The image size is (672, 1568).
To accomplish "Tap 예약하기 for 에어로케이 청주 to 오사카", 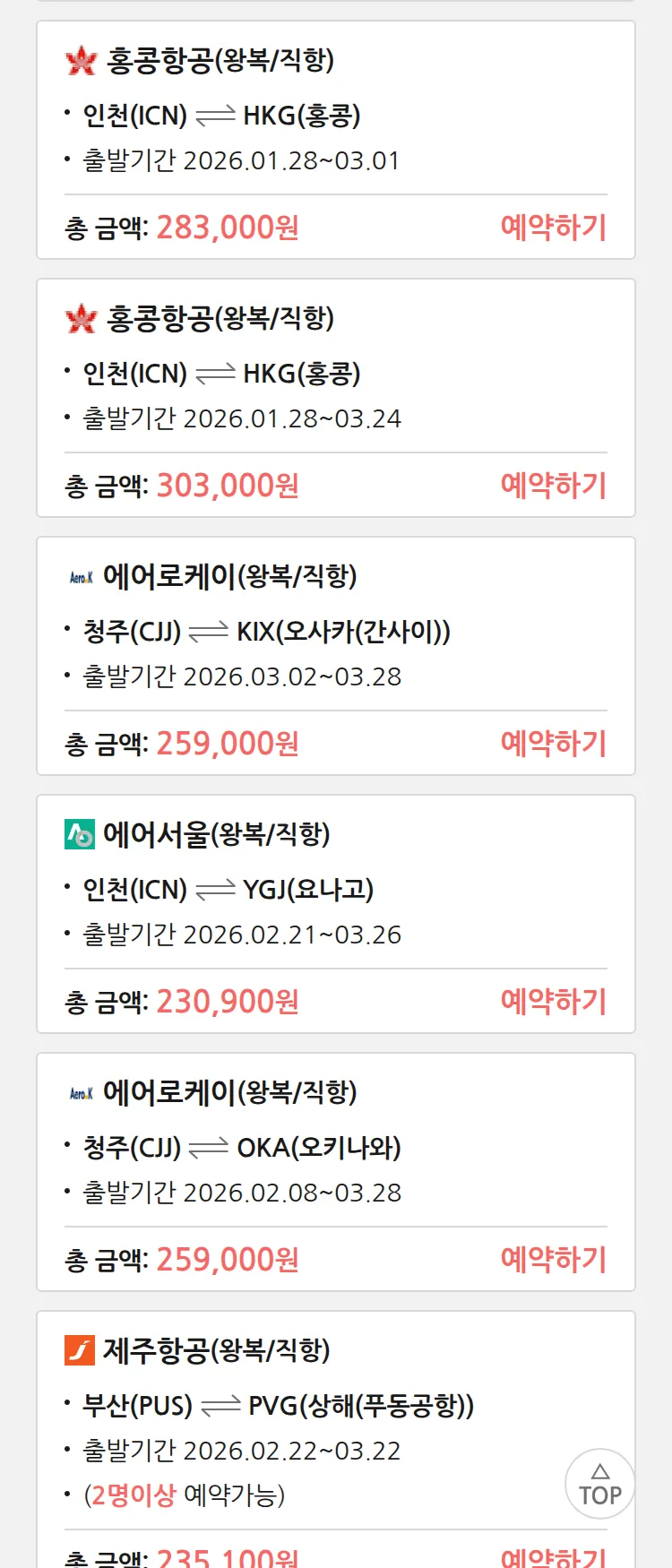I will (x=553, y=744).
